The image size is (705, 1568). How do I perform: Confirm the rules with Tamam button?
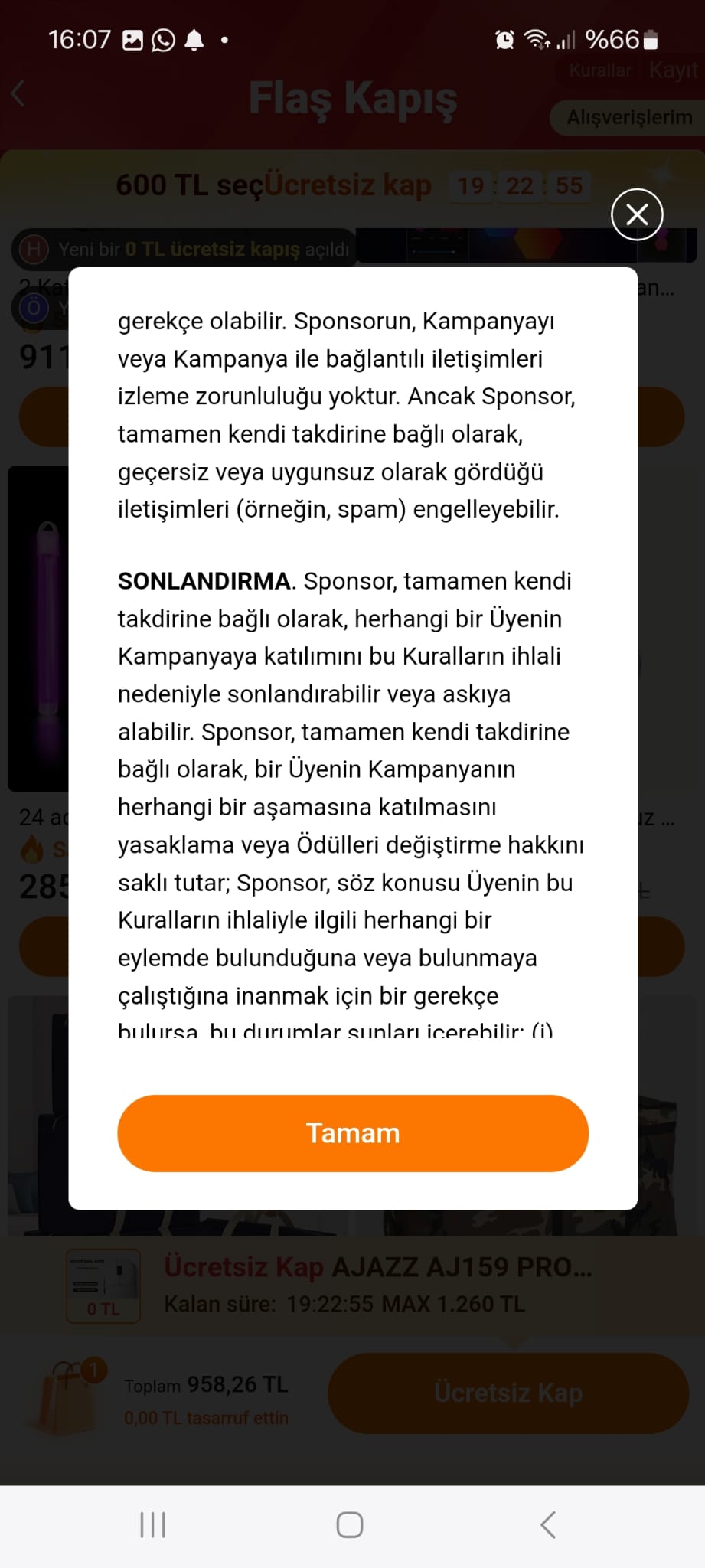(x=353, y=1133)
